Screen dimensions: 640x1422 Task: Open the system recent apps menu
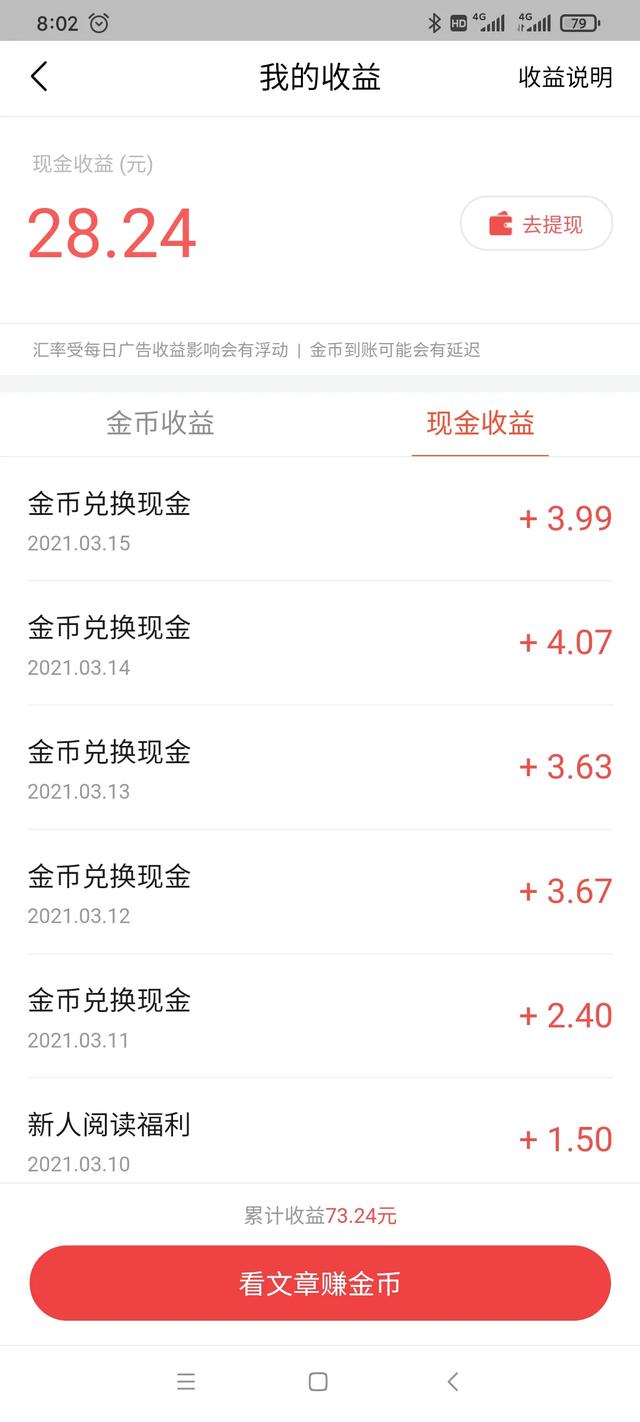point(186,1382)
